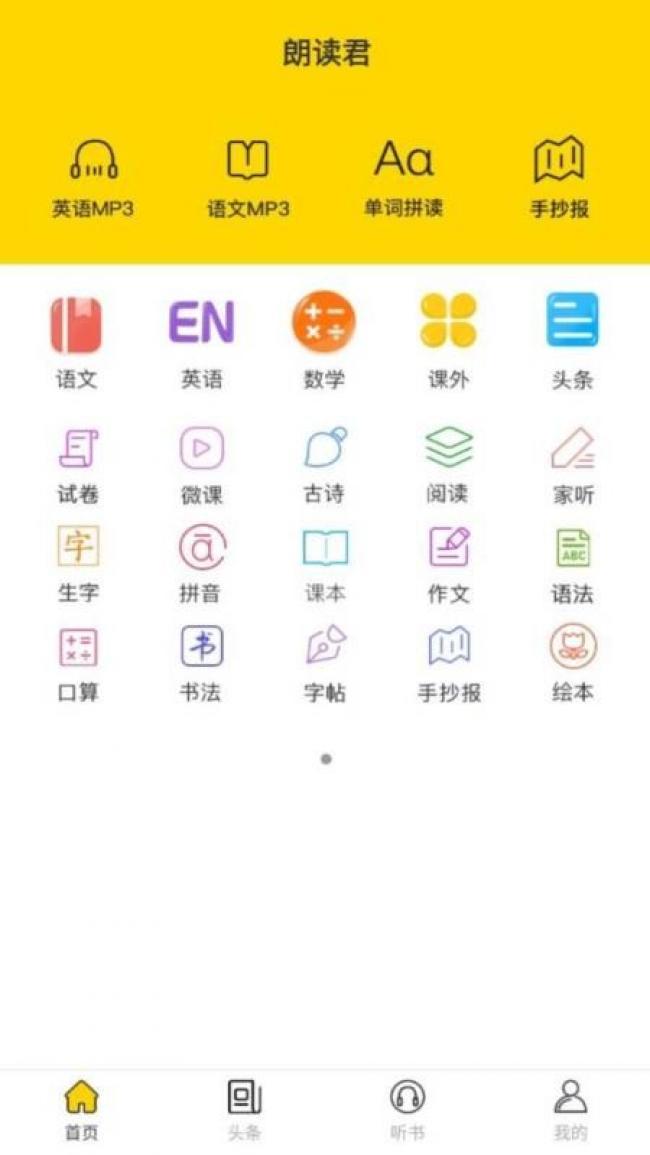Viewport: 650px width, 1155px height.
Task: Open 作文 composition section
Action: pyautogui.click(x=448, y=565)
